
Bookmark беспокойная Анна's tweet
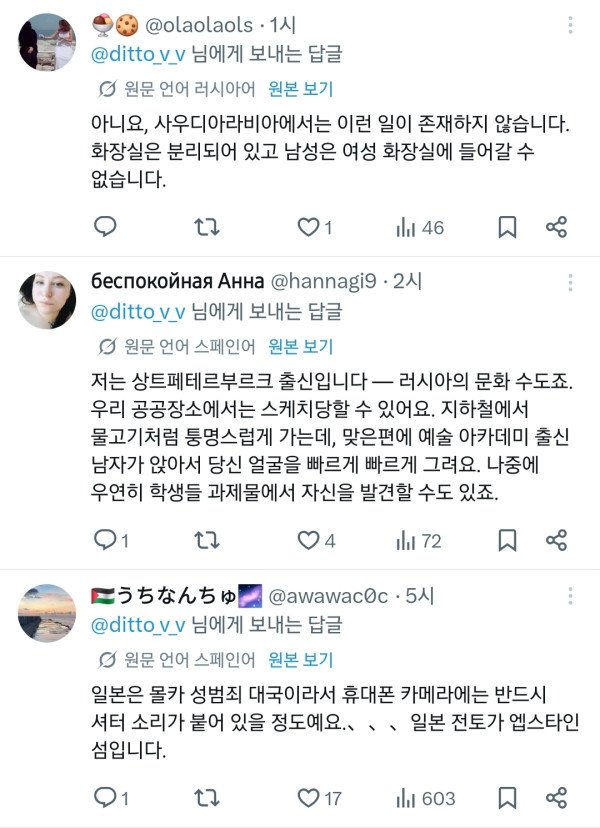pyautogui.click(x=507, y=541)
